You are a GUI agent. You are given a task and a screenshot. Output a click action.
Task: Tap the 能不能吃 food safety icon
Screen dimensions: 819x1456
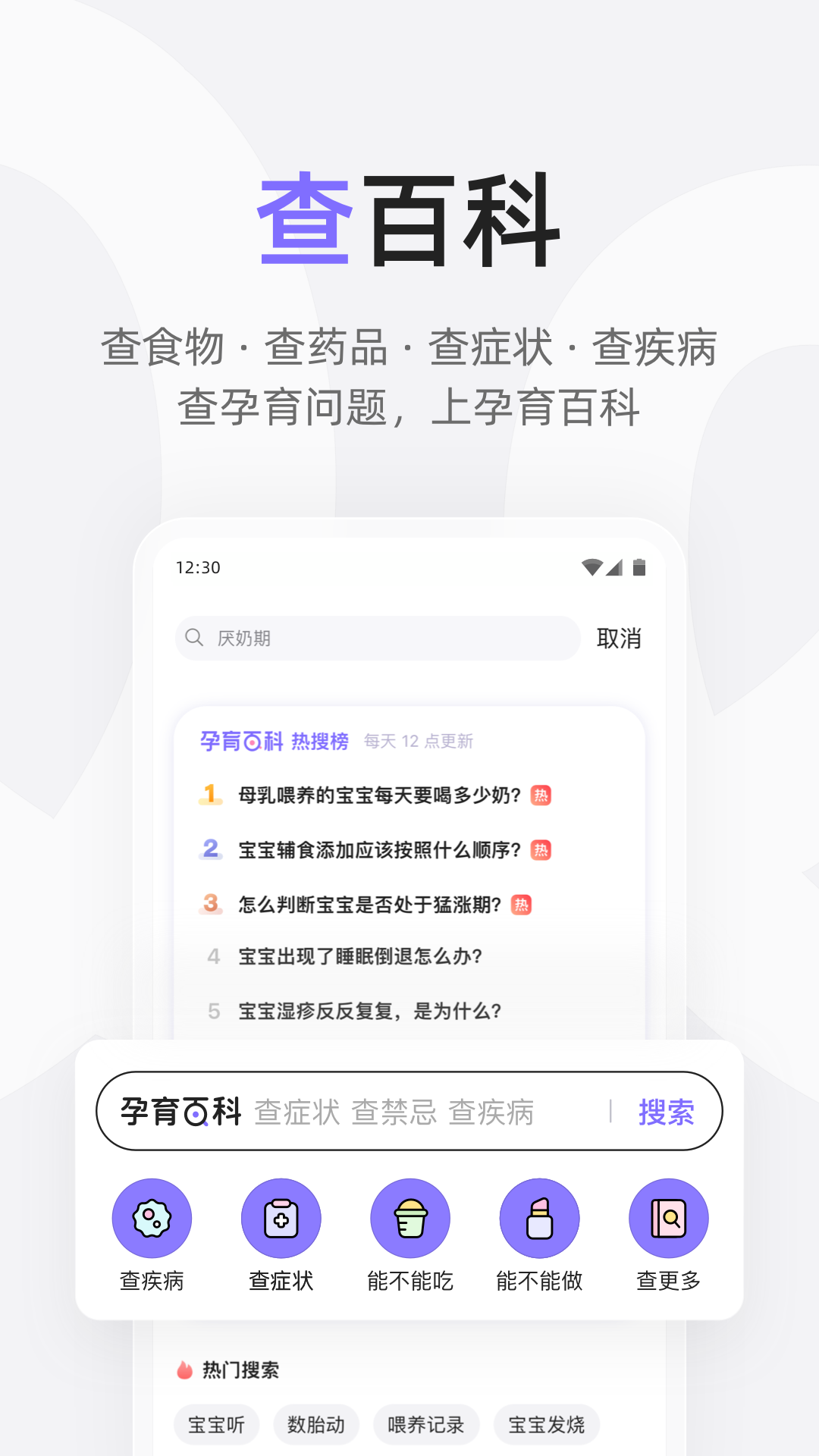coord(409,1219)
